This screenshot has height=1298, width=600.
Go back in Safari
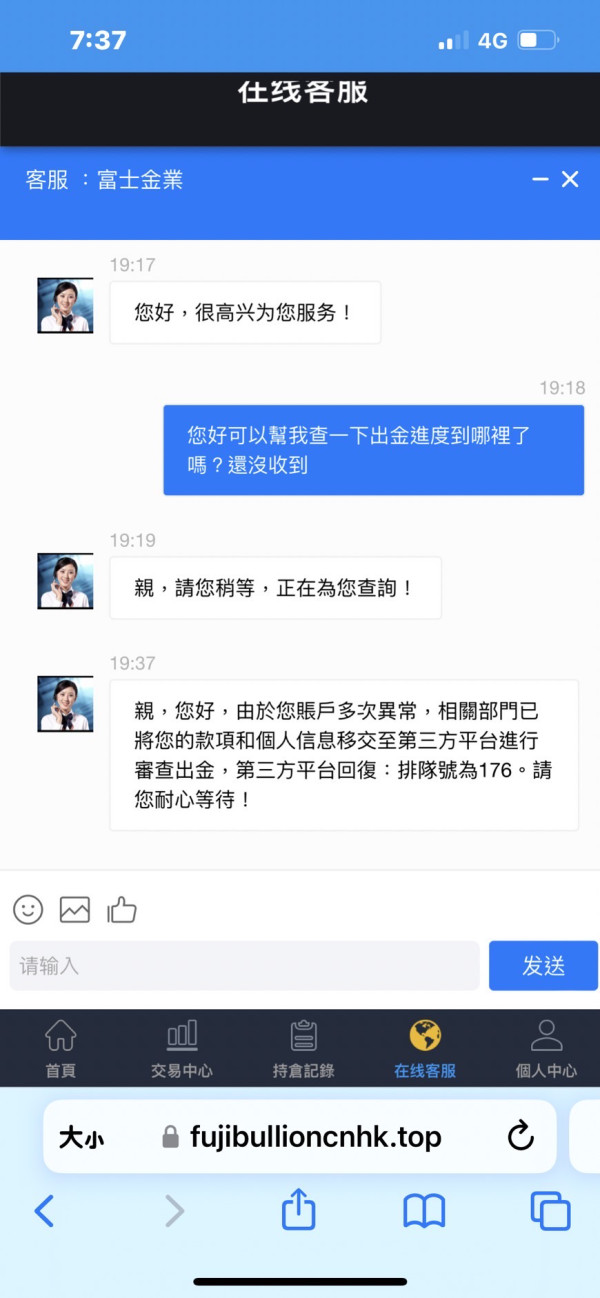pos(44,1211)
